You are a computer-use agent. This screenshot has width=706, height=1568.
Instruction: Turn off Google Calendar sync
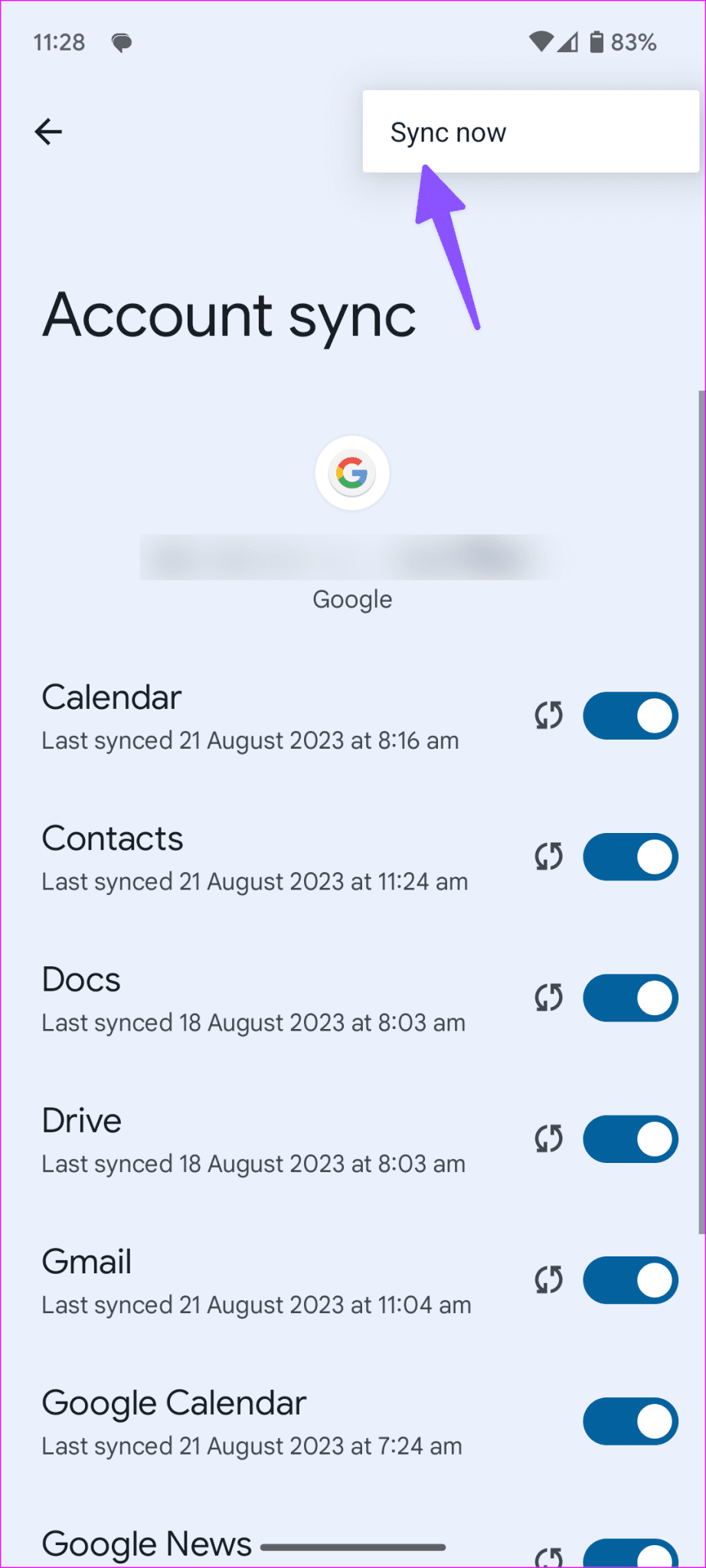[x=629, y=1421]
